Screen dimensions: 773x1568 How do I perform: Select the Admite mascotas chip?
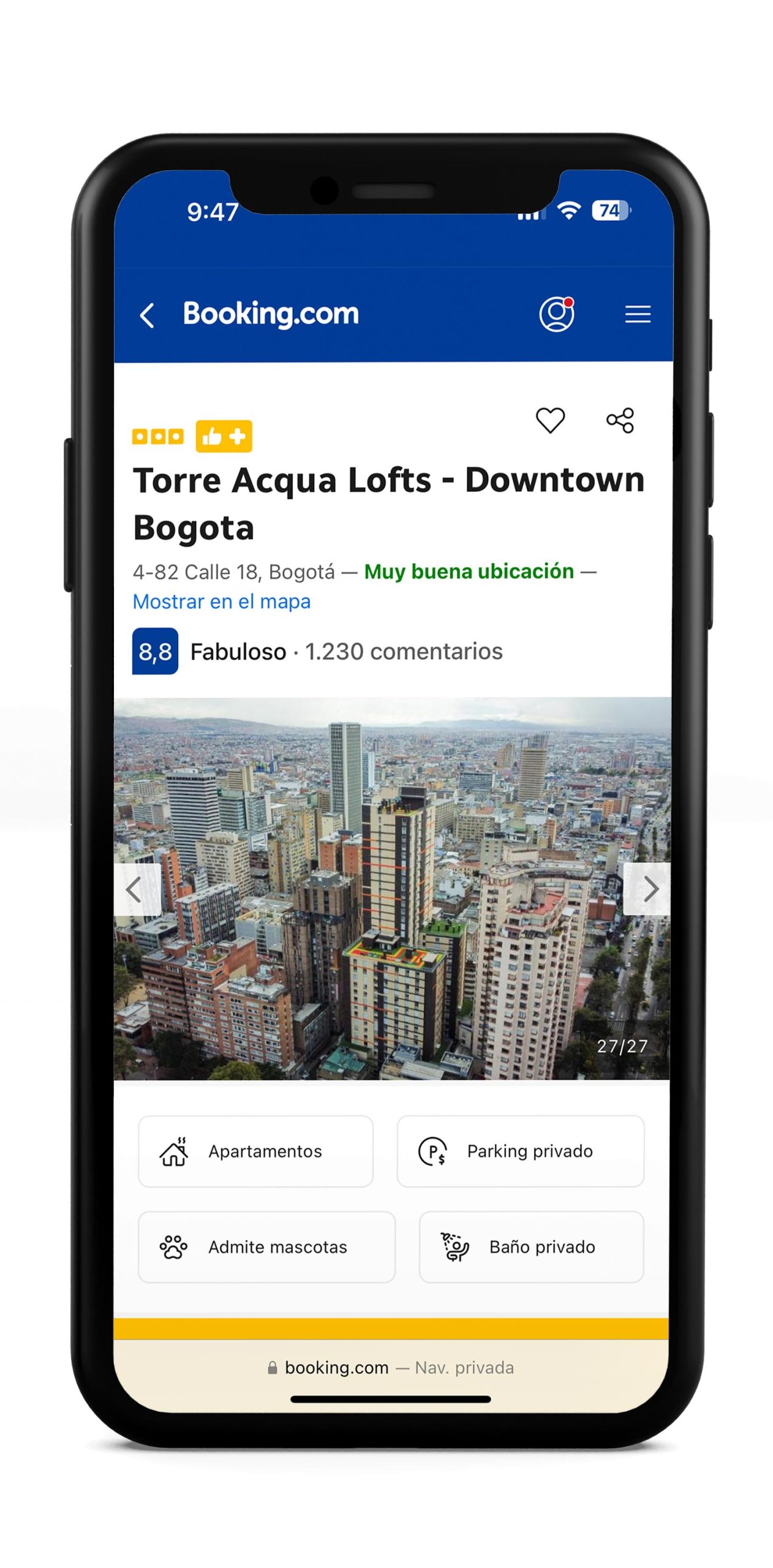point(266,1246)
